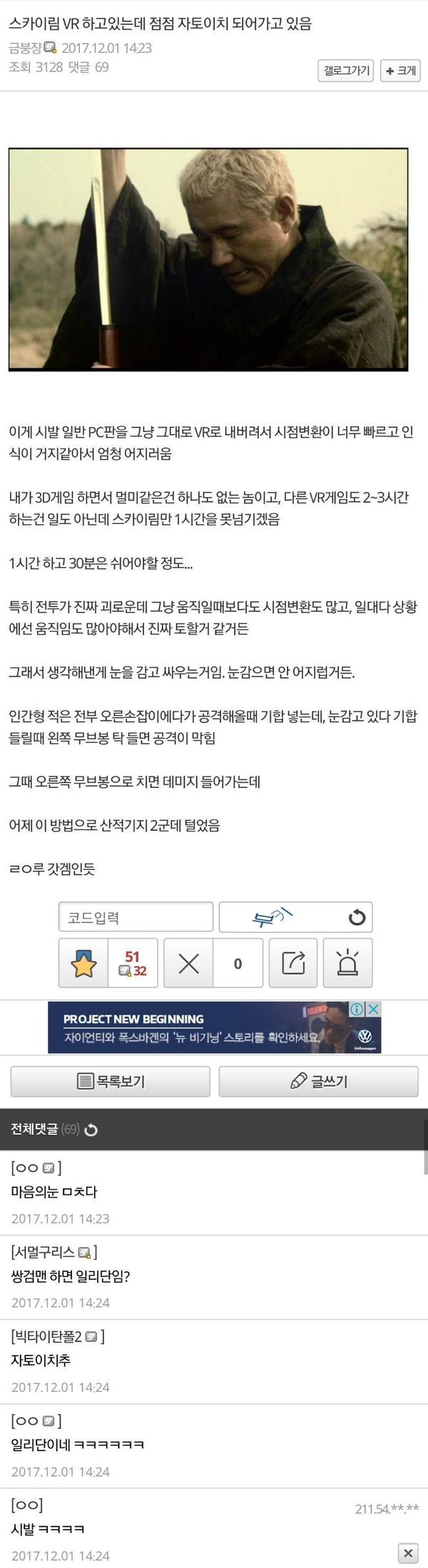The height and width of the screenshot is (1568, 428).
Task: Refresh the 전체댓글 comment list
Action: (91, 1130)
